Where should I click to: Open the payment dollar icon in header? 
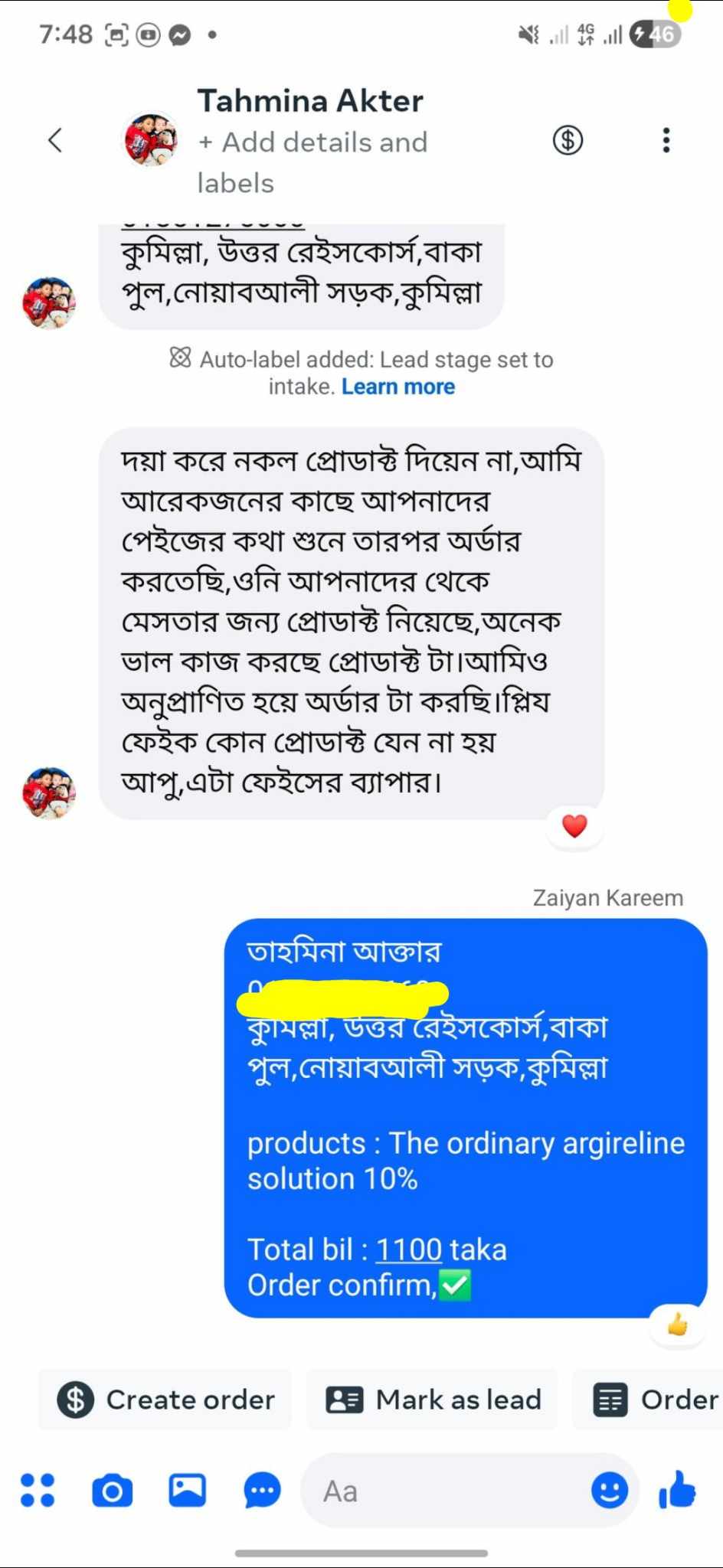click(568, 140)
